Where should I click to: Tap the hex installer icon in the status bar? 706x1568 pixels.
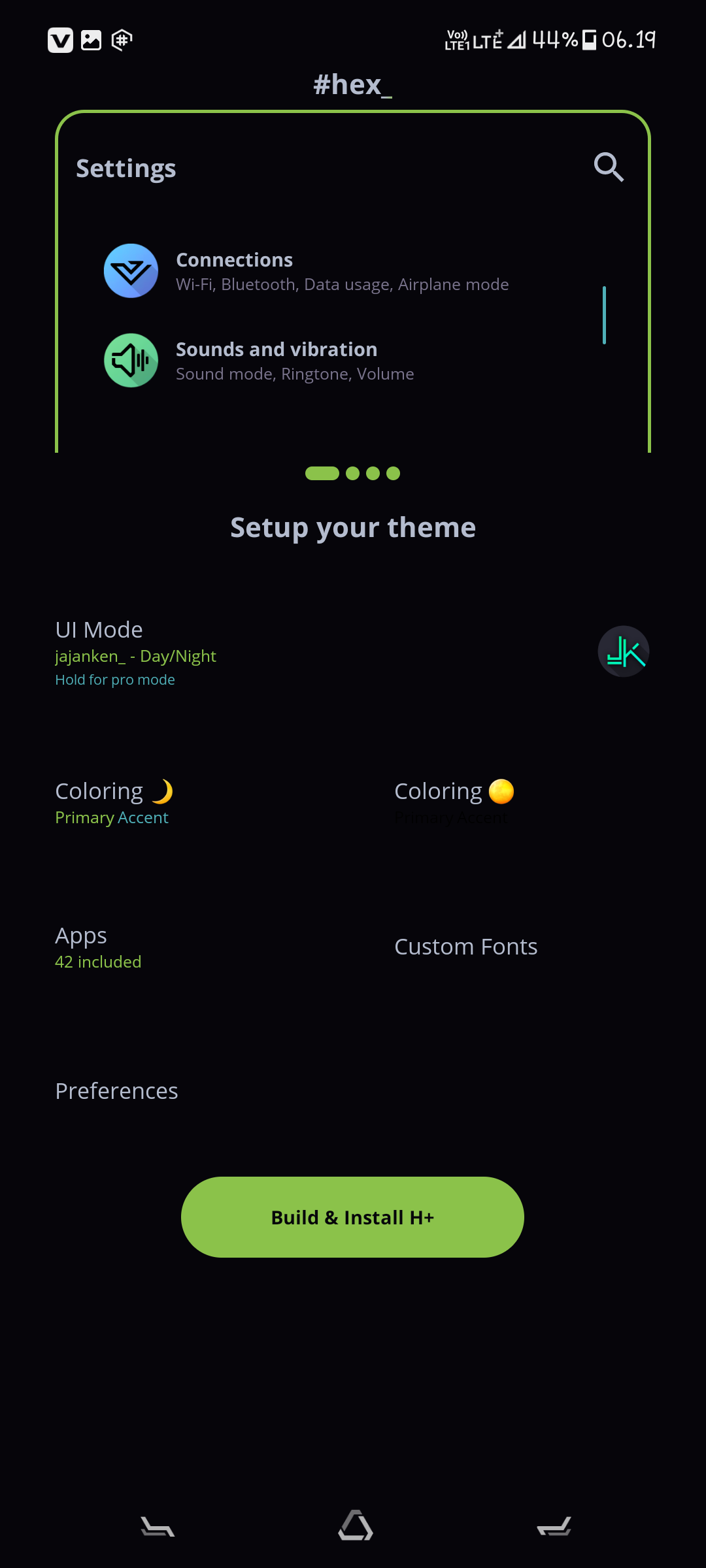[122, 39]
